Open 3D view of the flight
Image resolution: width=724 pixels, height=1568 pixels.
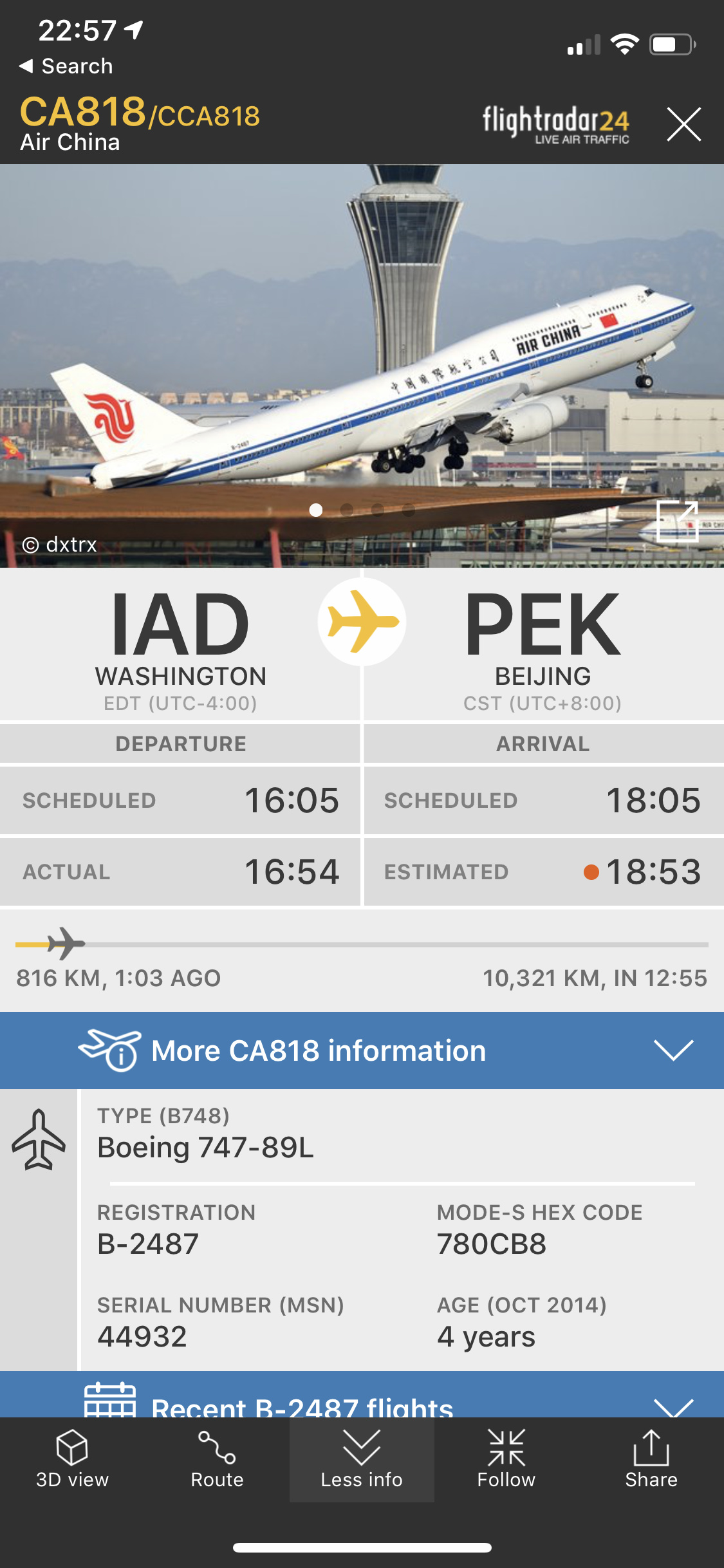pos(72,1459)
